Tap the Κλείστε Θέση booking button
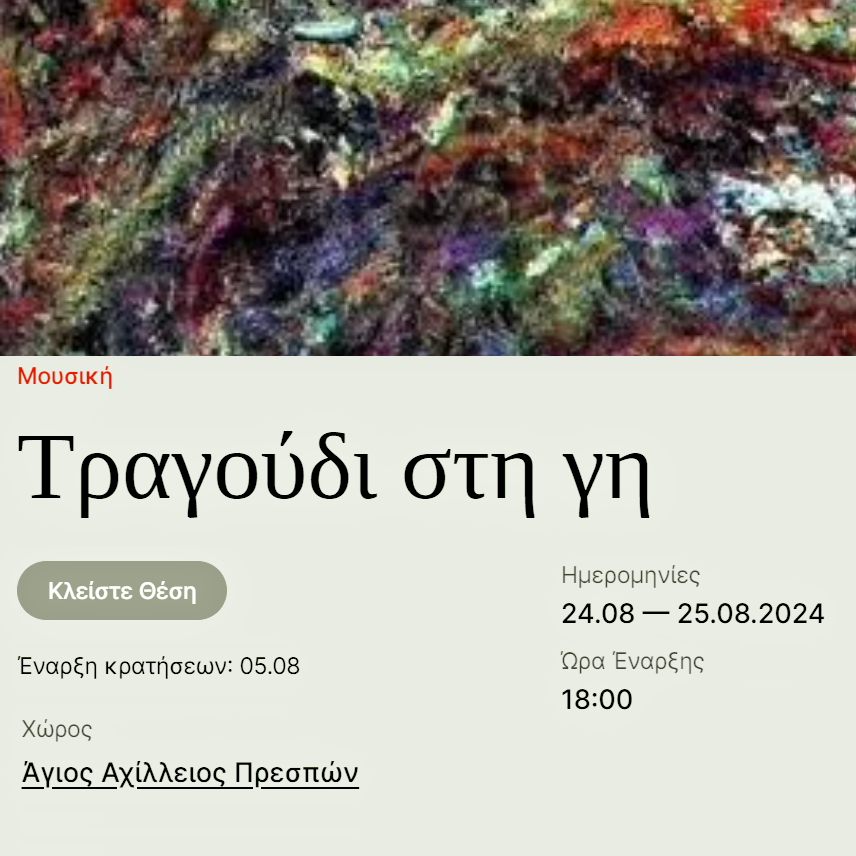This screenshot has height=856, width=856. [x=122, y=590]
